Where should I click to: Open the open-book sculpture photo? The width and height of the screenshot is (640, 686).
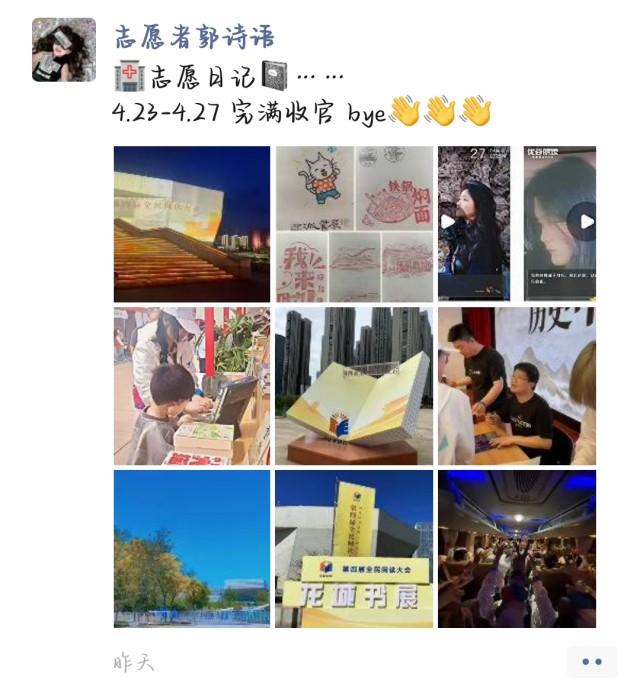354,386
